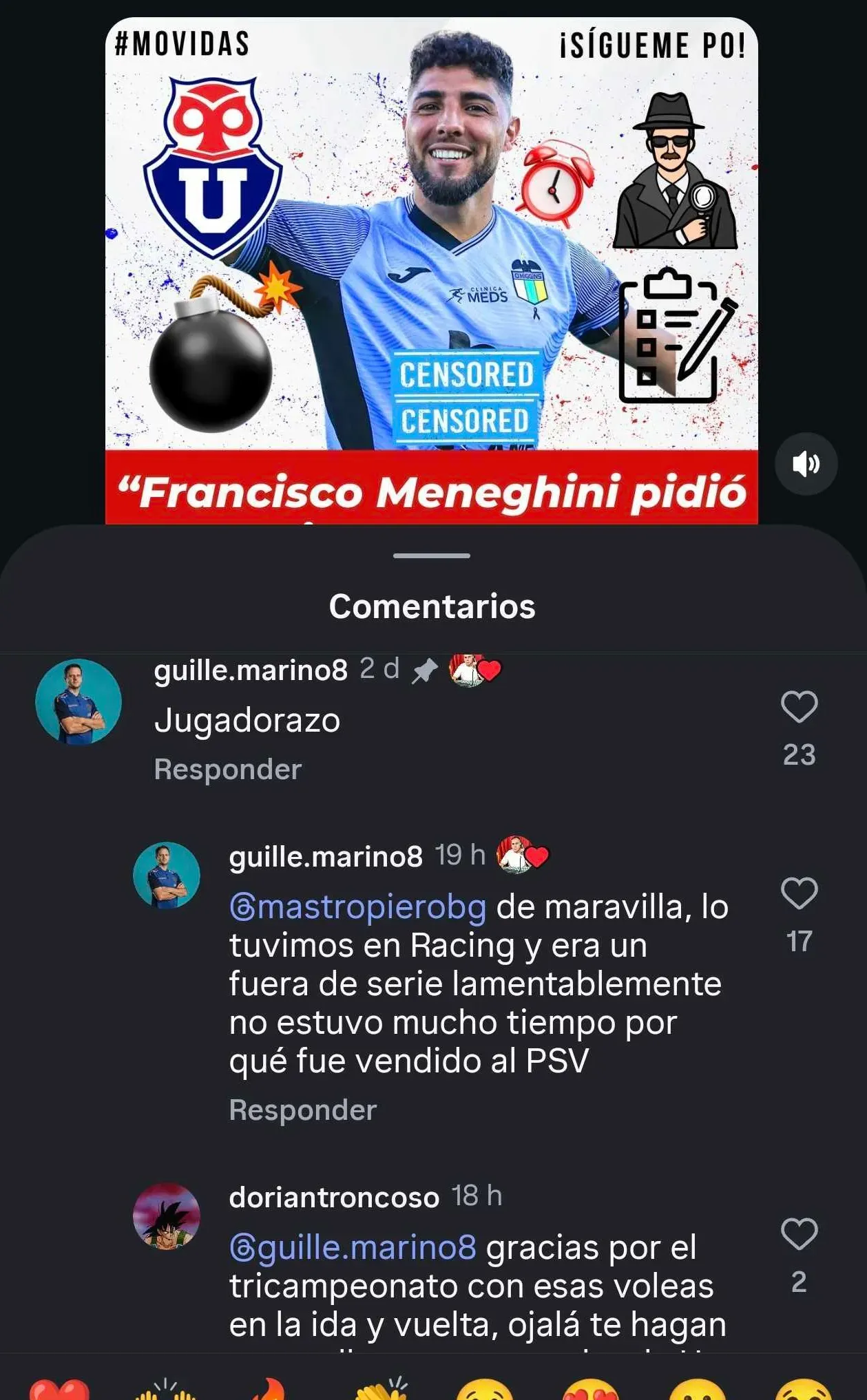
Task: View doriantroncoso's profile via username
Action: [x=334, y=1198]
